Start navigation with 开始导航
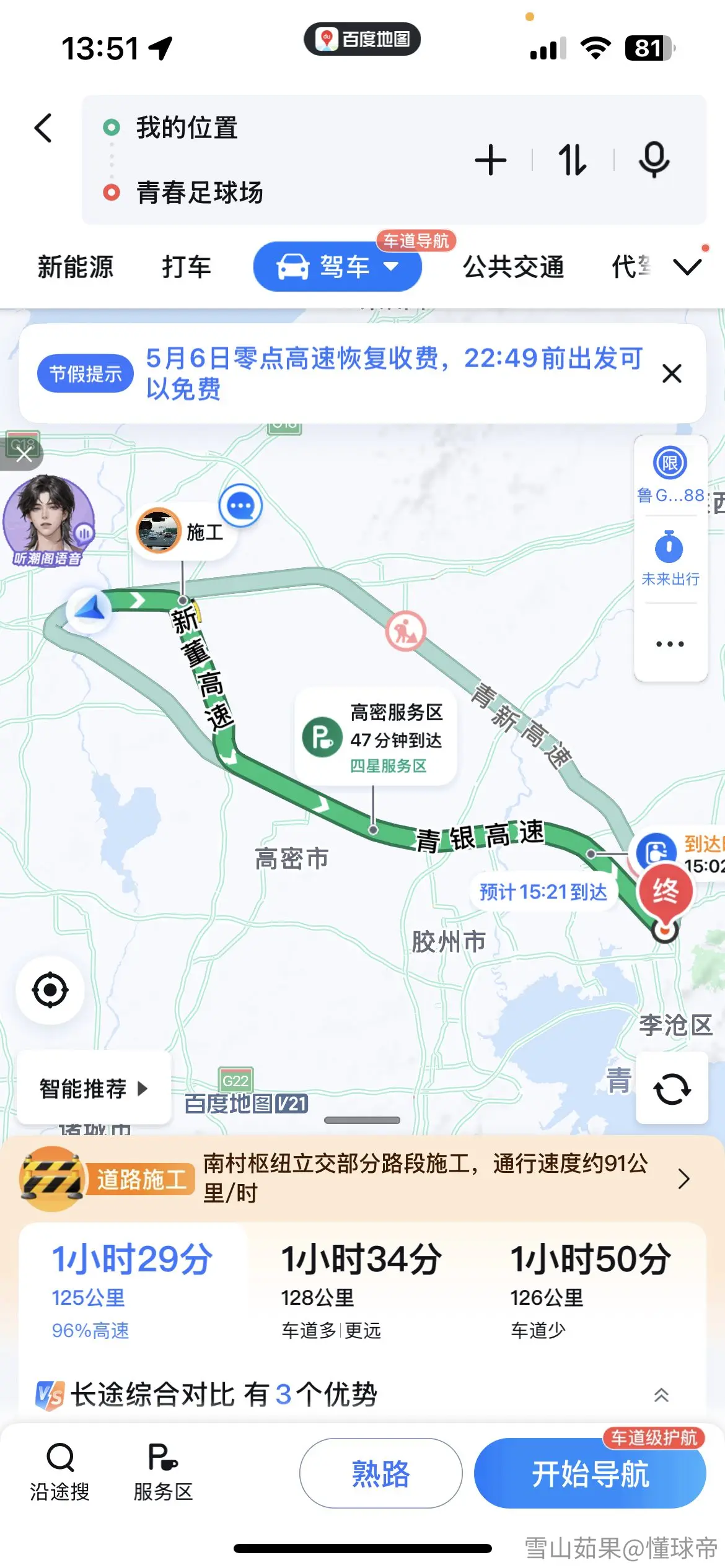Viewport: 725px width, 1568px height. (x=590, y=1473)
